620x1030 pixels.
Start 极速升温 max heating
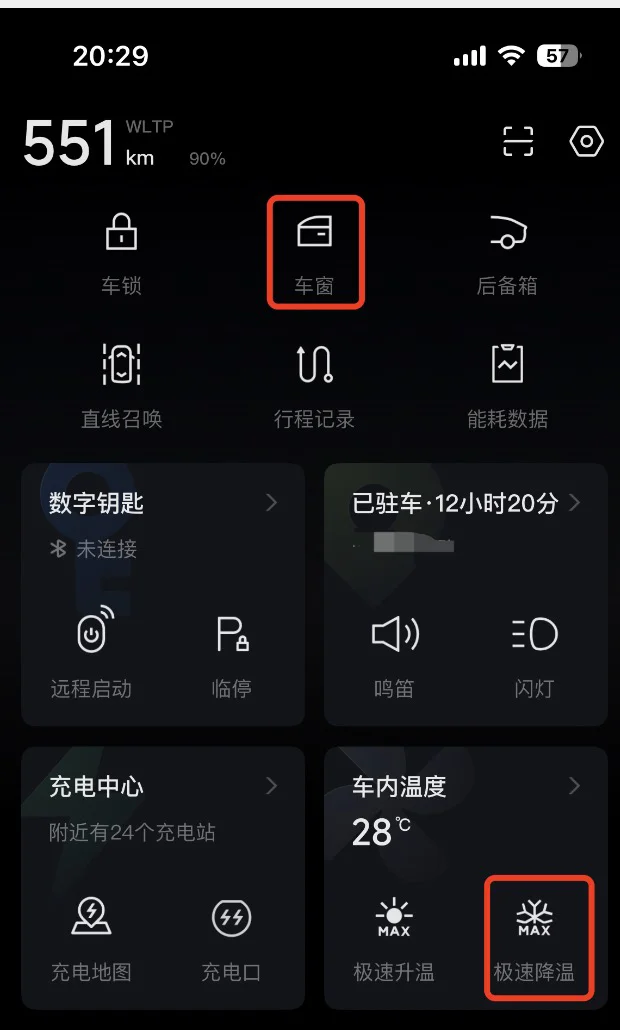click(x=394, y=937)
